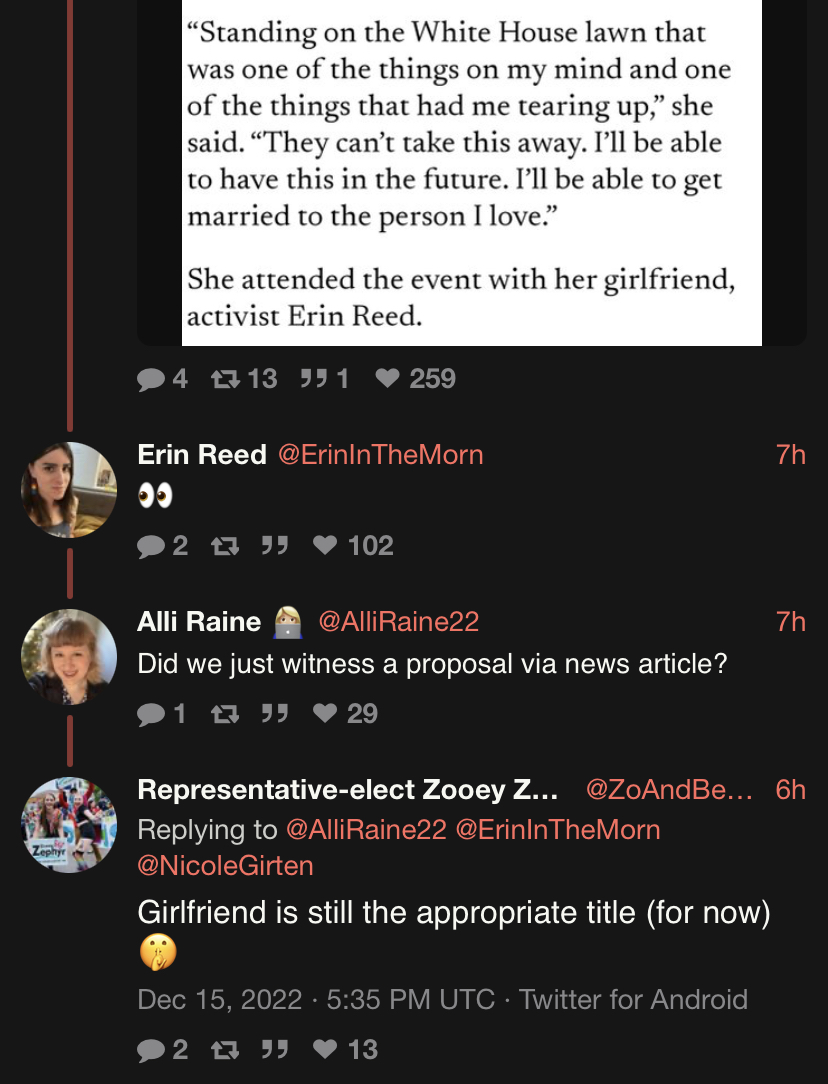Viewport: 828px width, 1084px height.
Task: Quote the 'Girlfriend is still' tweet
Action: coord(274,1049)
